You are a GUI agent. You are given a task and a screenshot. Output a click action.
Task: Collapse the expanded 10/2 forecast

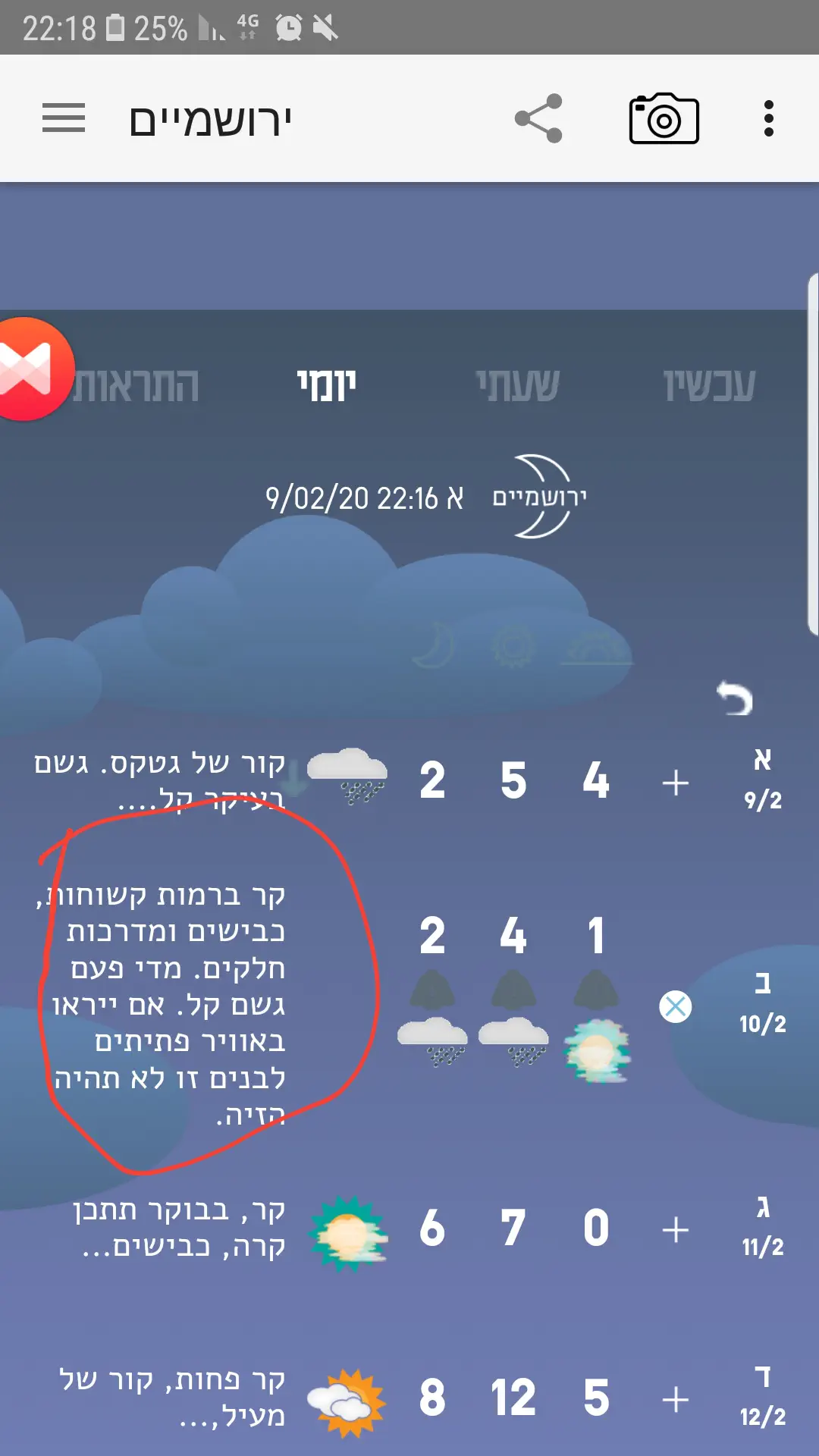click(x=675, y=1006)
